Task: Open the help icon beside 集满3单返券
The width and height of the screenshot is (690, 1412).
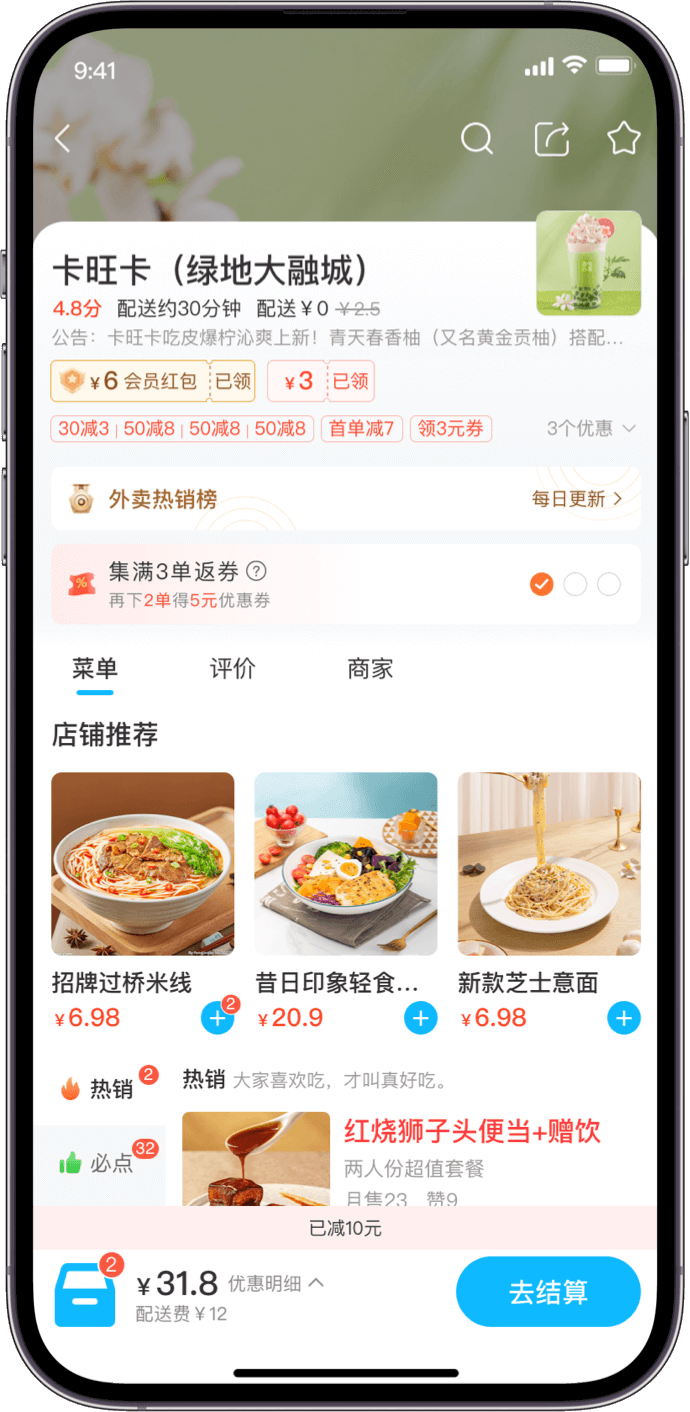Action: click(x=257, y=571)
